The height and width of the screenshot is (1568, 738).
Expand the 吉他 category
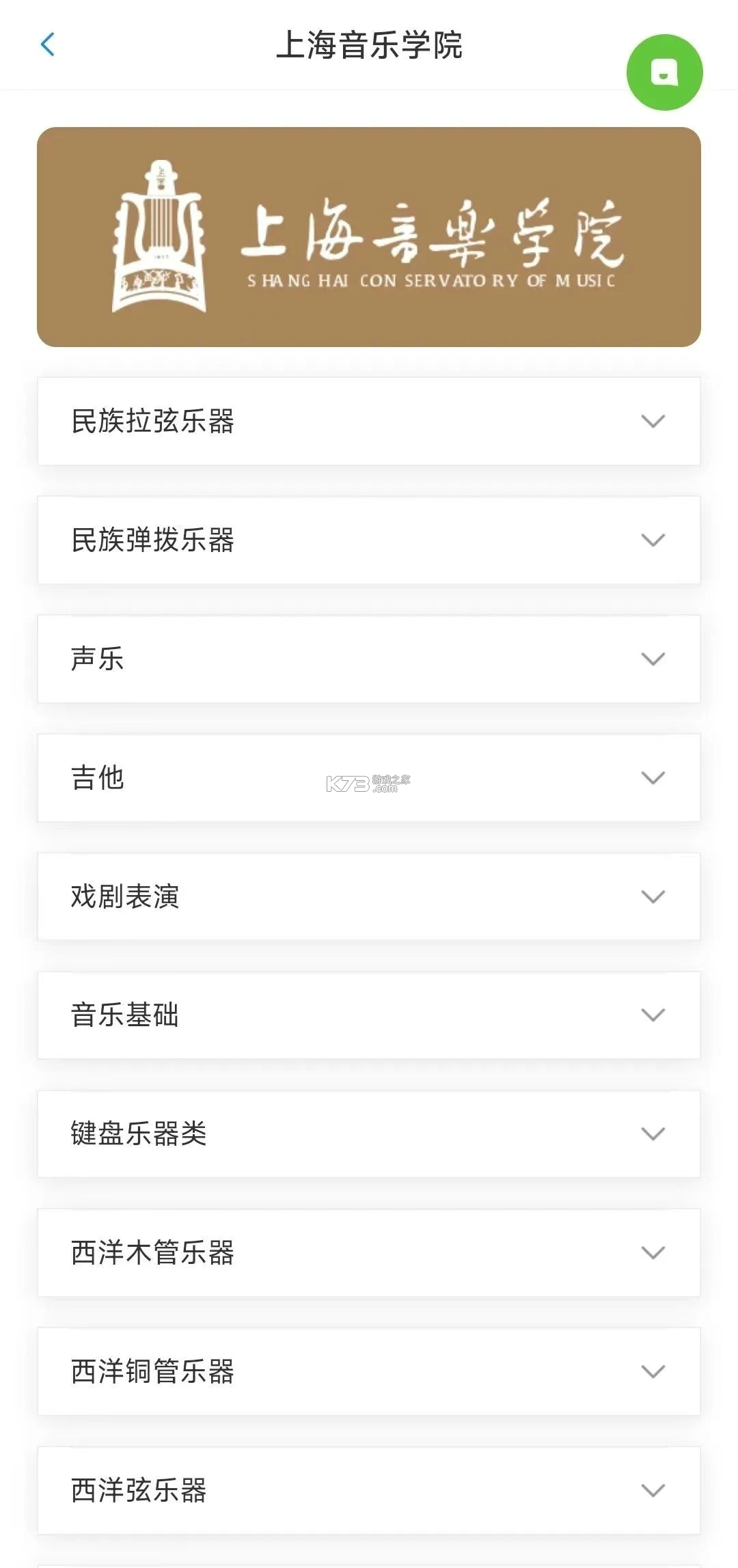[x=654, y=777]
